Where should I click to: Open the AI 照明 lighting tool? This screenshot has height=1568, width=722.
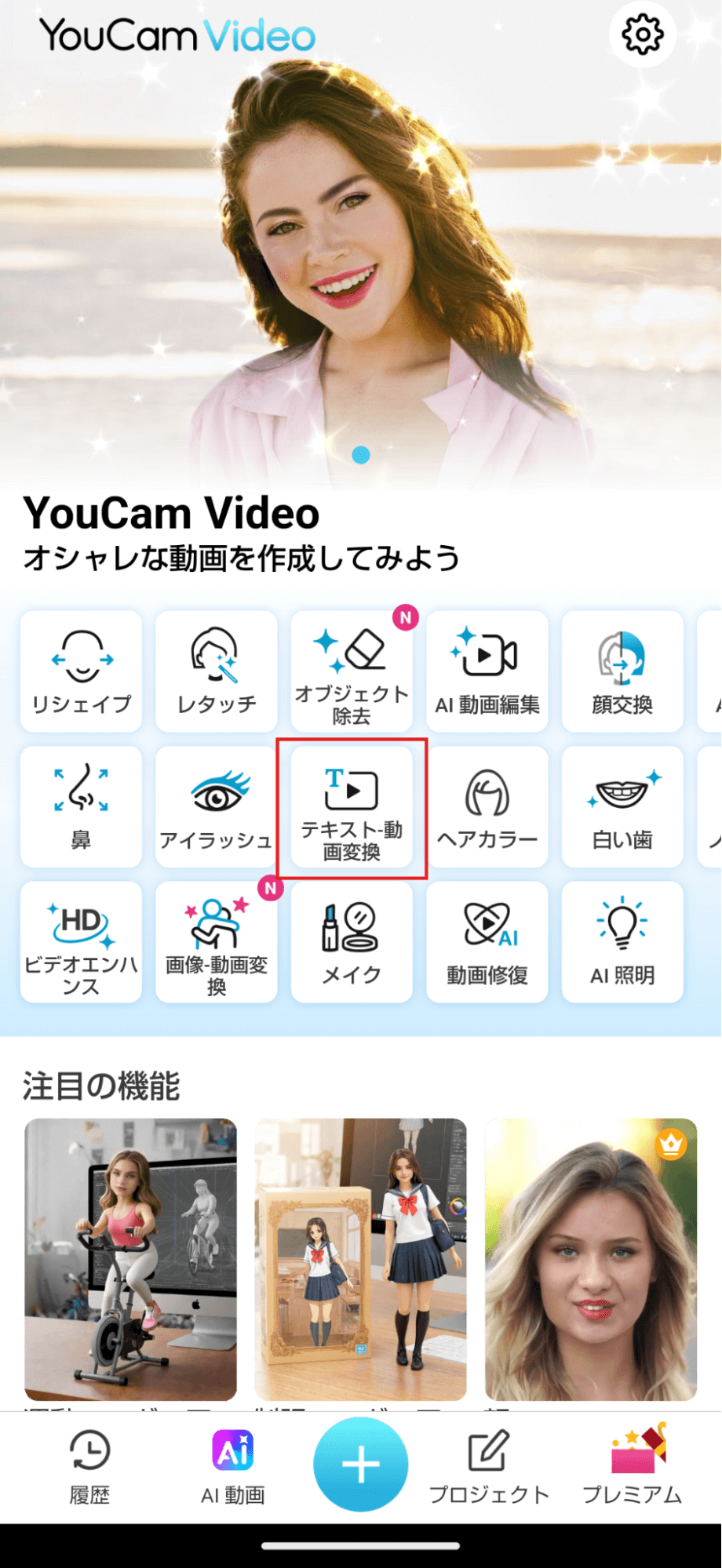pyautogui.click(x=622, y=941)
